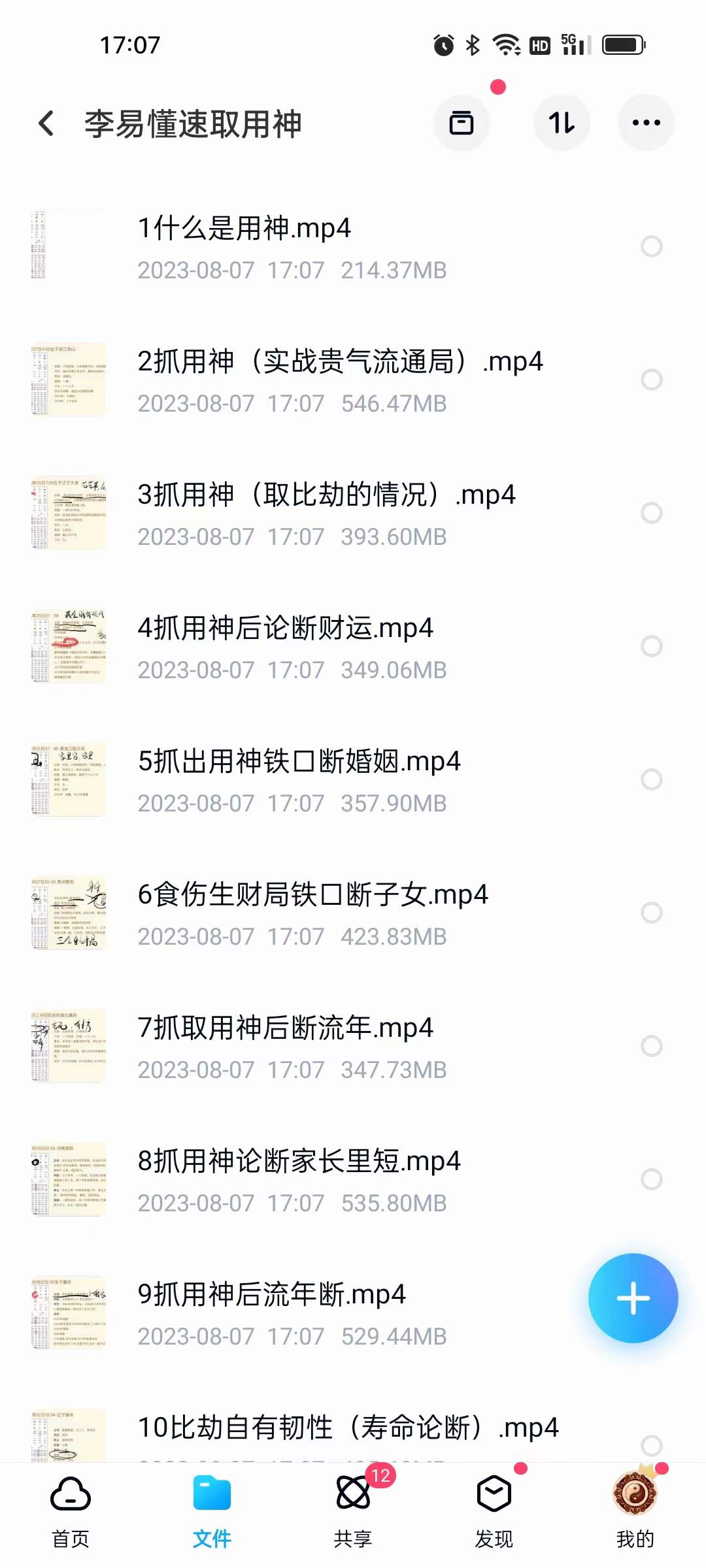
Task: Open the more options ellipsis menu
Action: pyautogui.click(x=645, y=122)
